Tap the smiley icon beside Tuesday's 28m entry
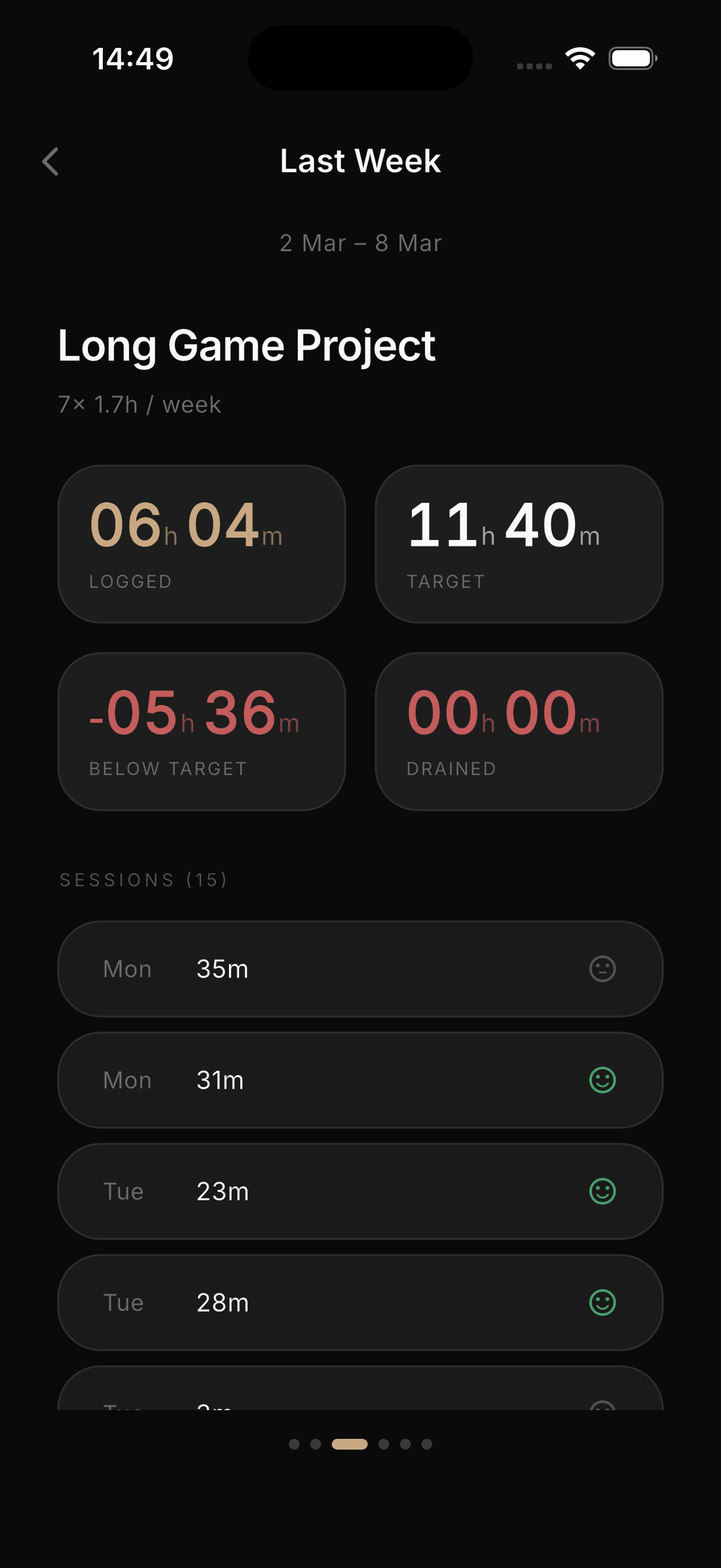The width and height of the screenshot is (721, 1568). tap(602, 1302)
